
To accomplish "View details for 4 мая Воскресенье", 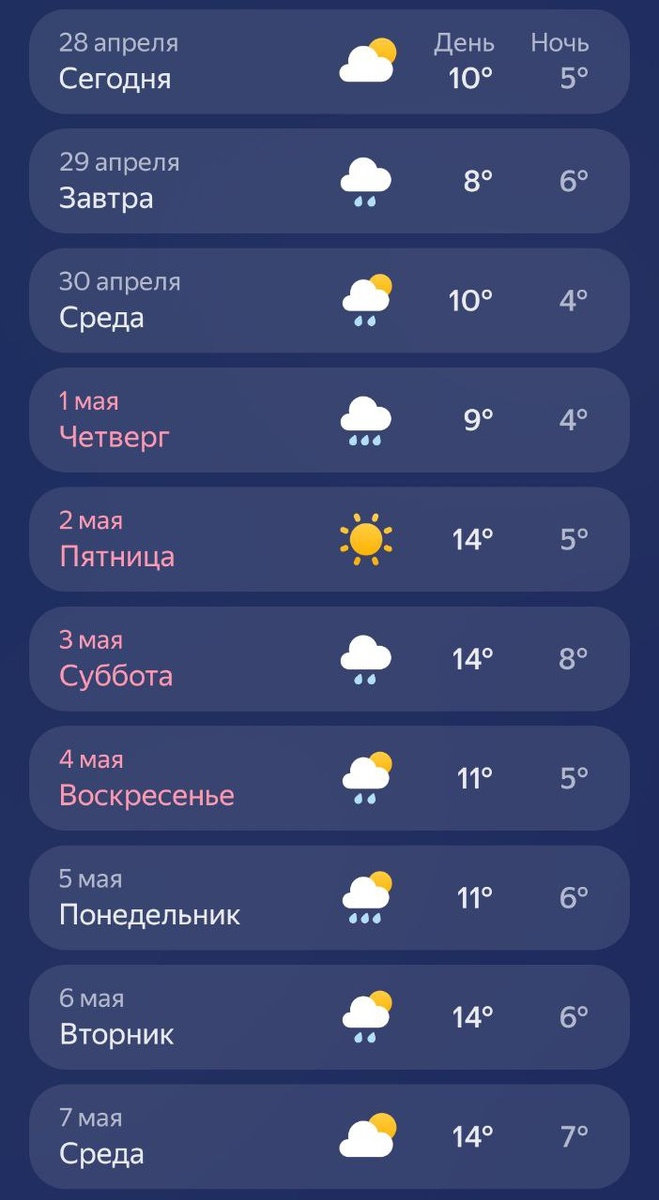I will [329, 778].
